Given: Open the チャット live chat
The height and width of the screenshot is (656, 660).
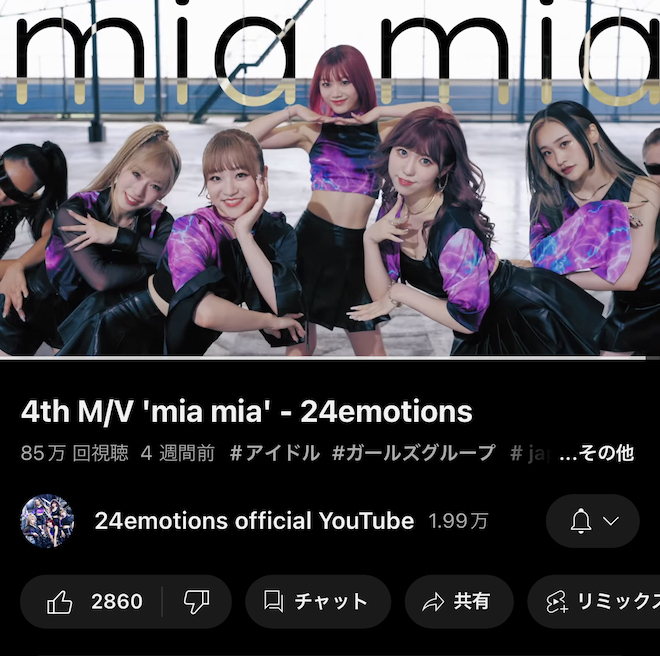Looking at the screenshot, I should 317,601.
